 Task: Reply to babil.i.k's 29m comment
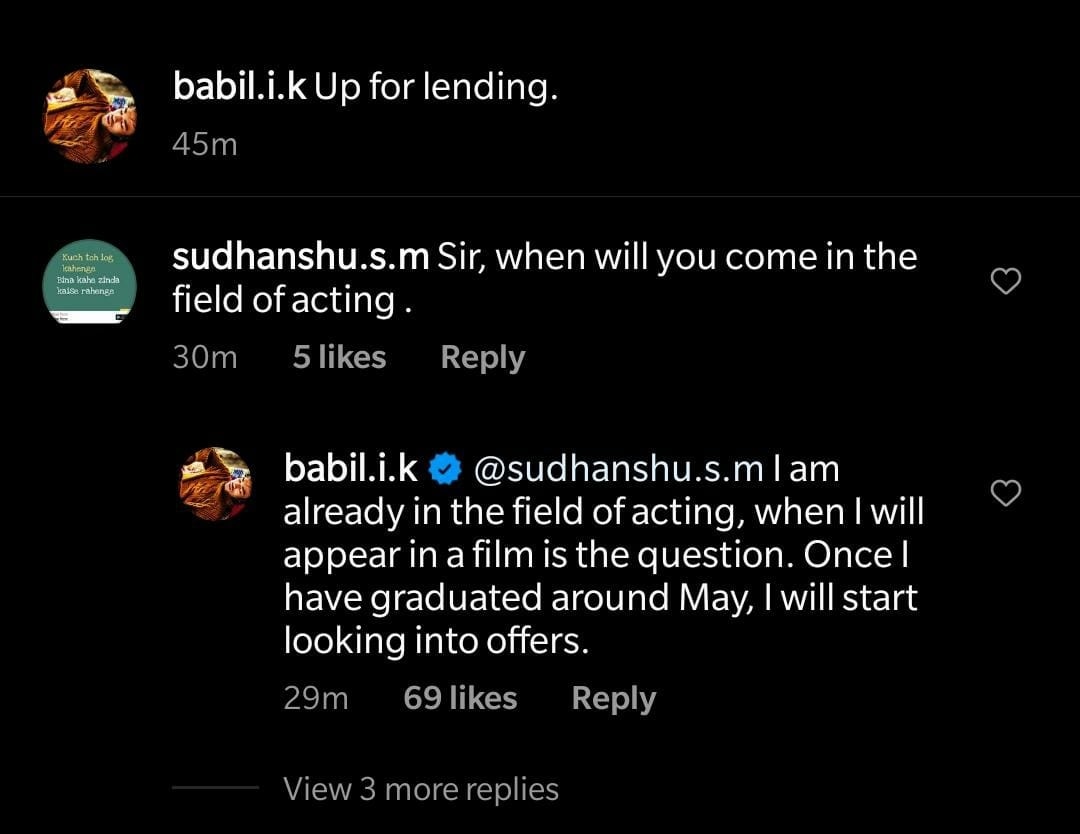pos(613,698)
